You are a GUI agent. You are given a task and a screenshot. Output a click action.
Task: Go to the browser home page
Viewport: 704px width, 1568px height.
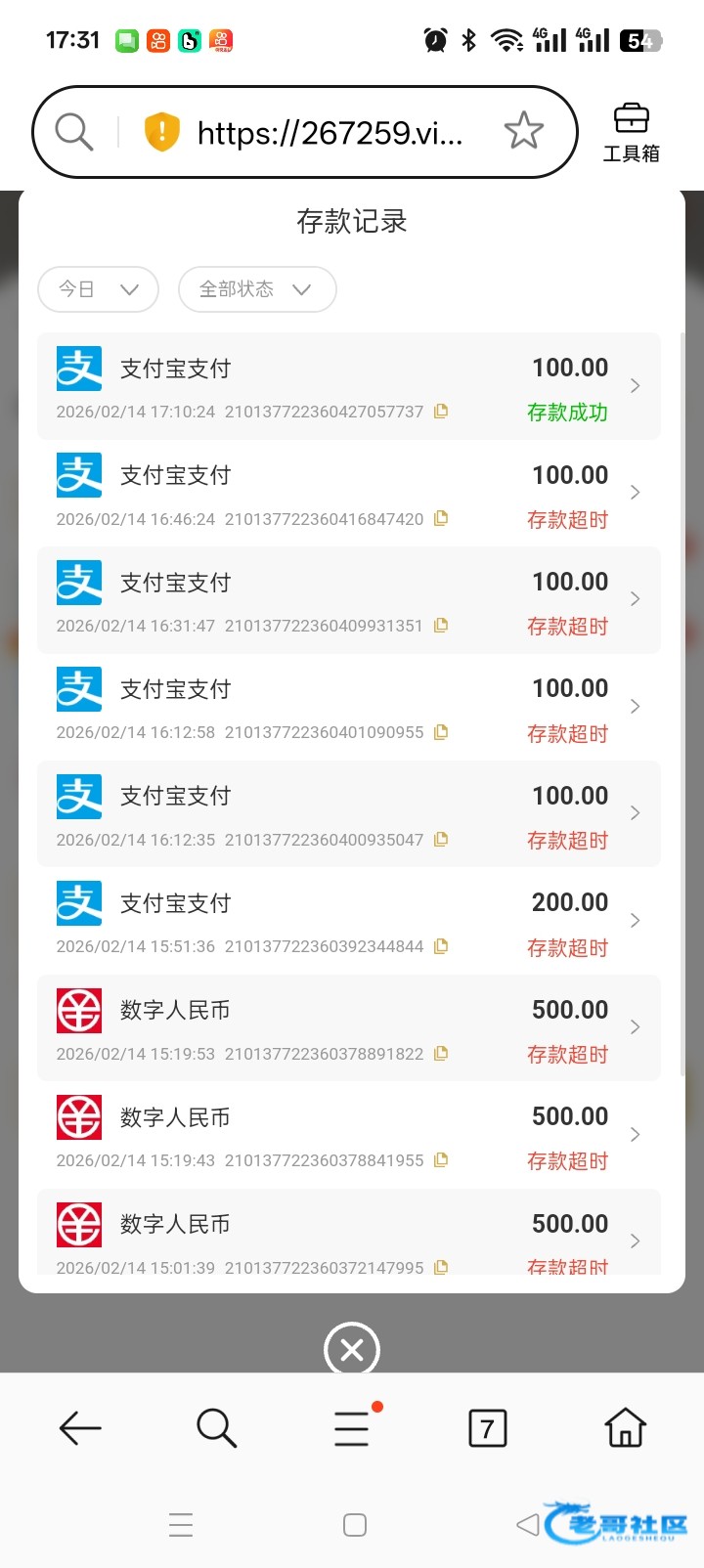[626, 1428]
